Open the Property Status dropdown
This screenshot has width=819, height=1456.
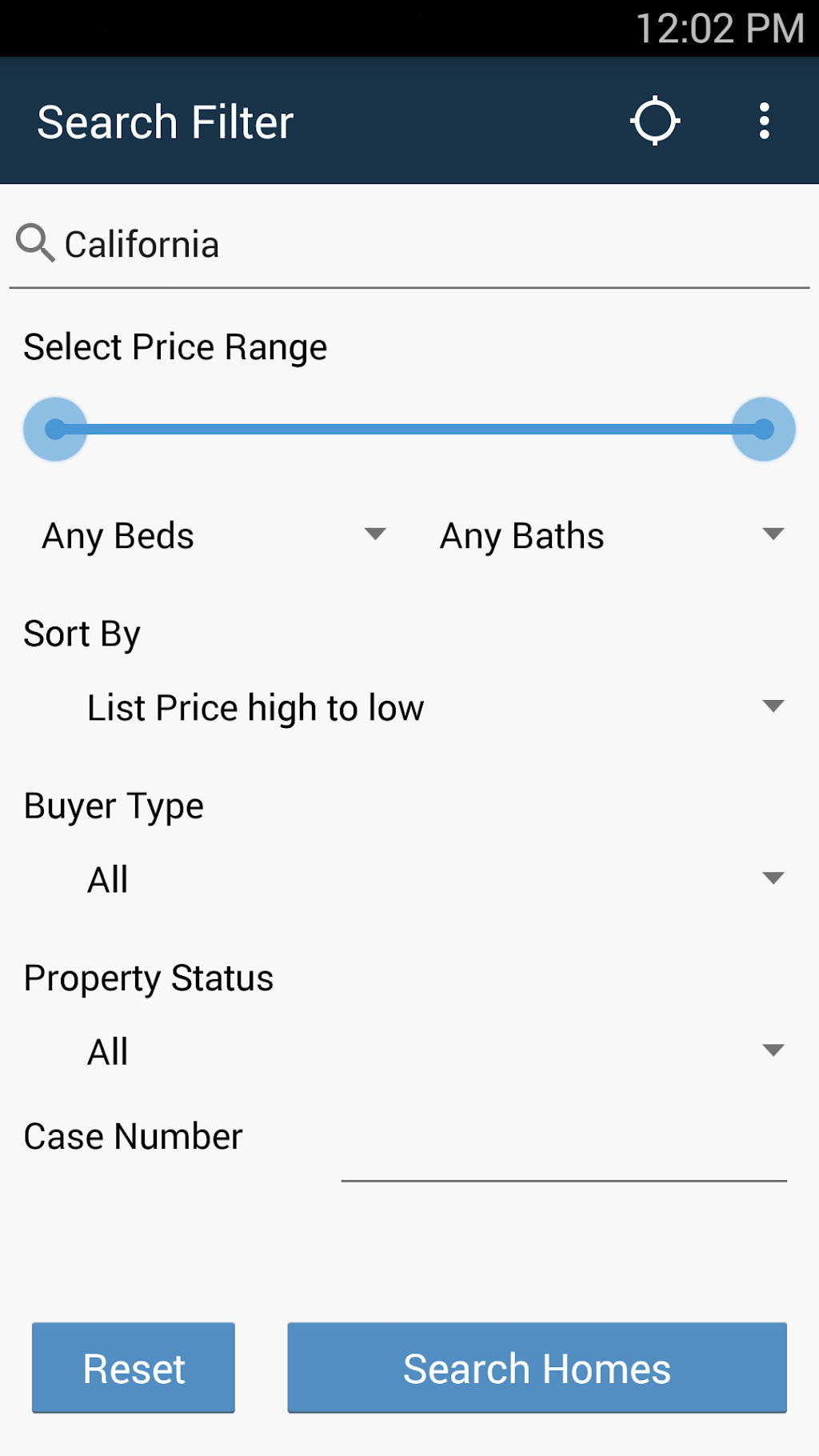(x=432, y=1052)
